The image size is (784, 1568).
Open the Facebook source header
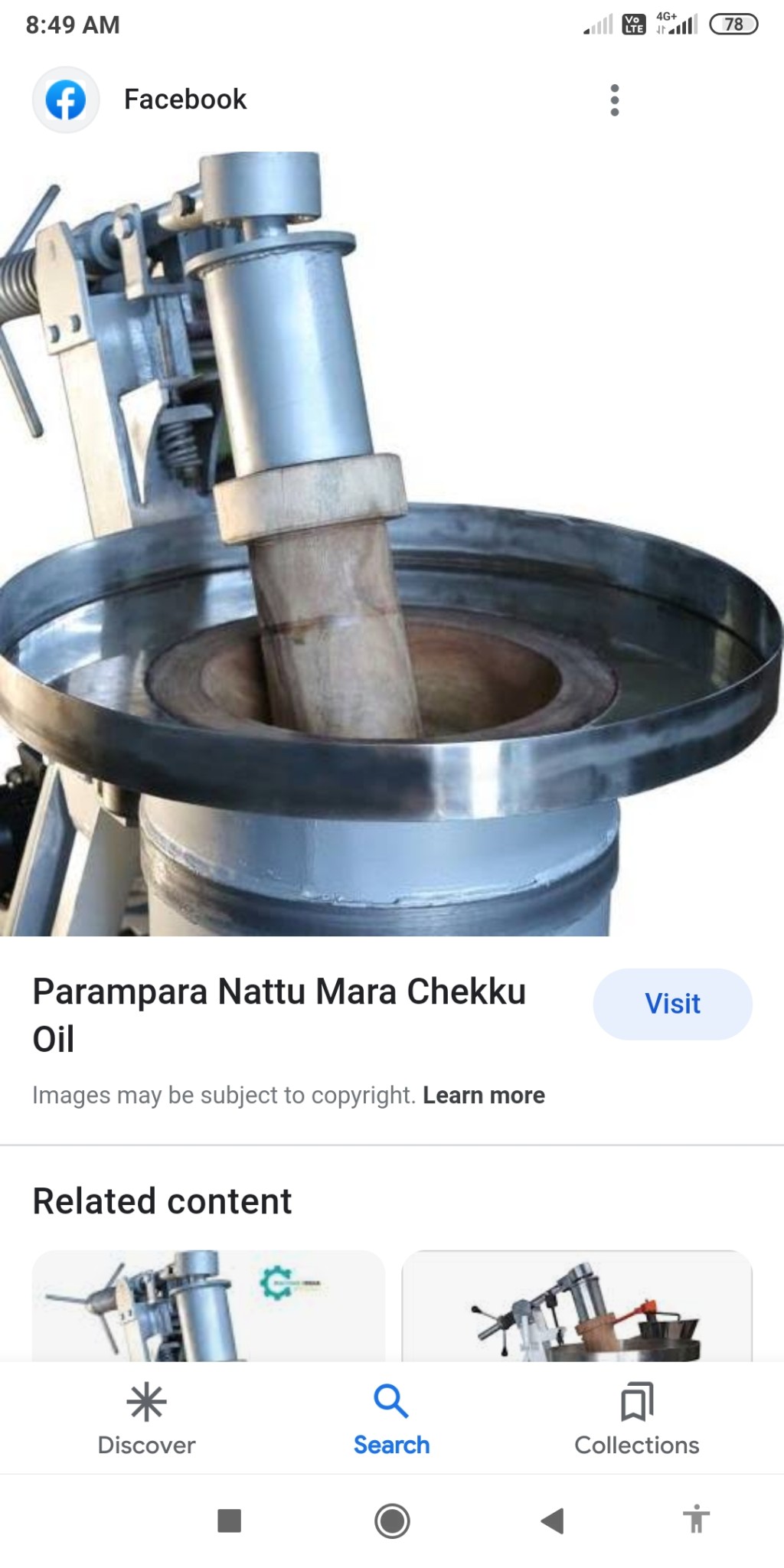(x=140, y=100)
